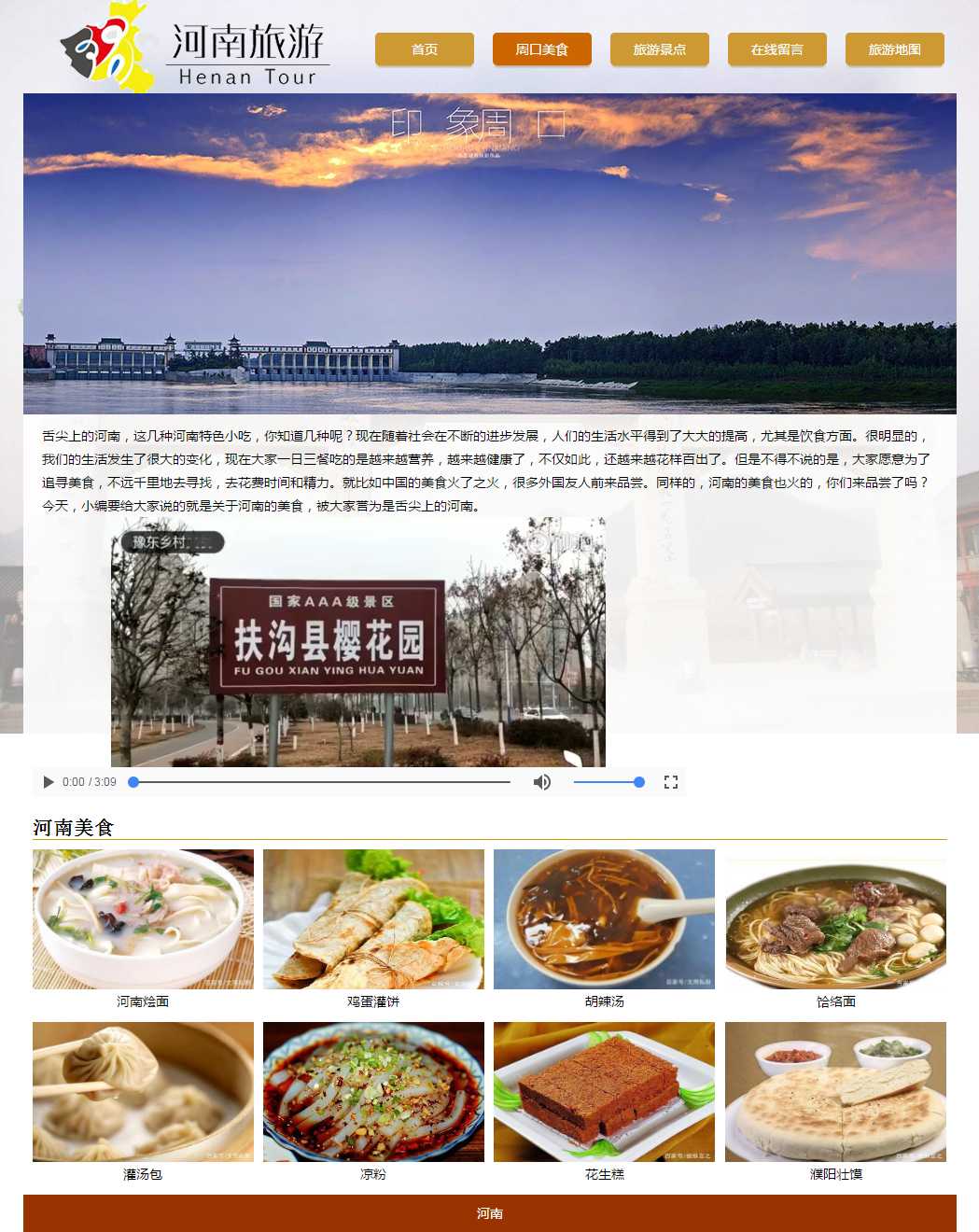Select the 旅游地图 tab
The image size is (979, 1232).
pyautogui.click(x=895, y=49)
